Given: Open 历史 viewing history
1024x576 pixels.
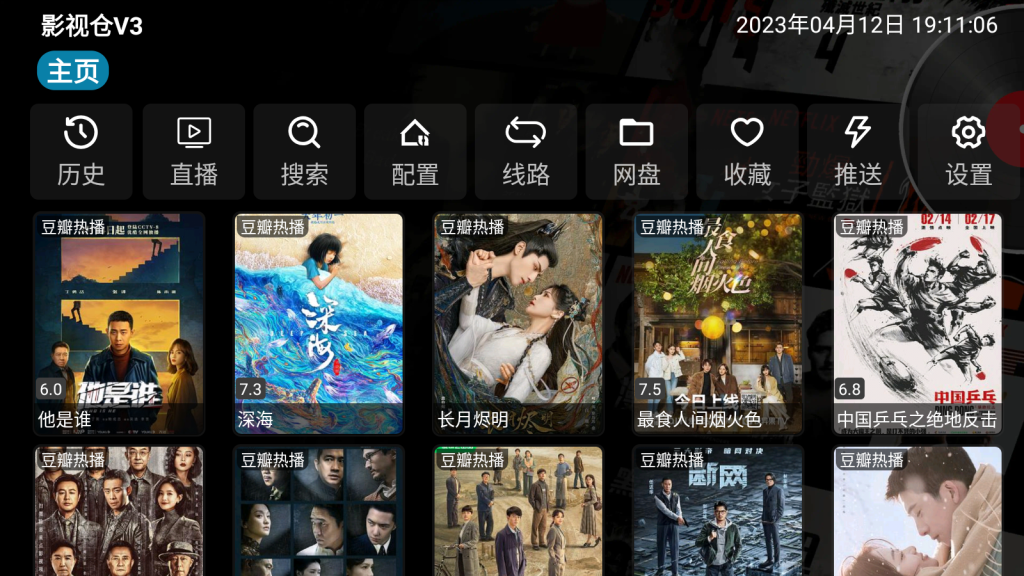Looking at the screenshot, I should tap(81, 151).
